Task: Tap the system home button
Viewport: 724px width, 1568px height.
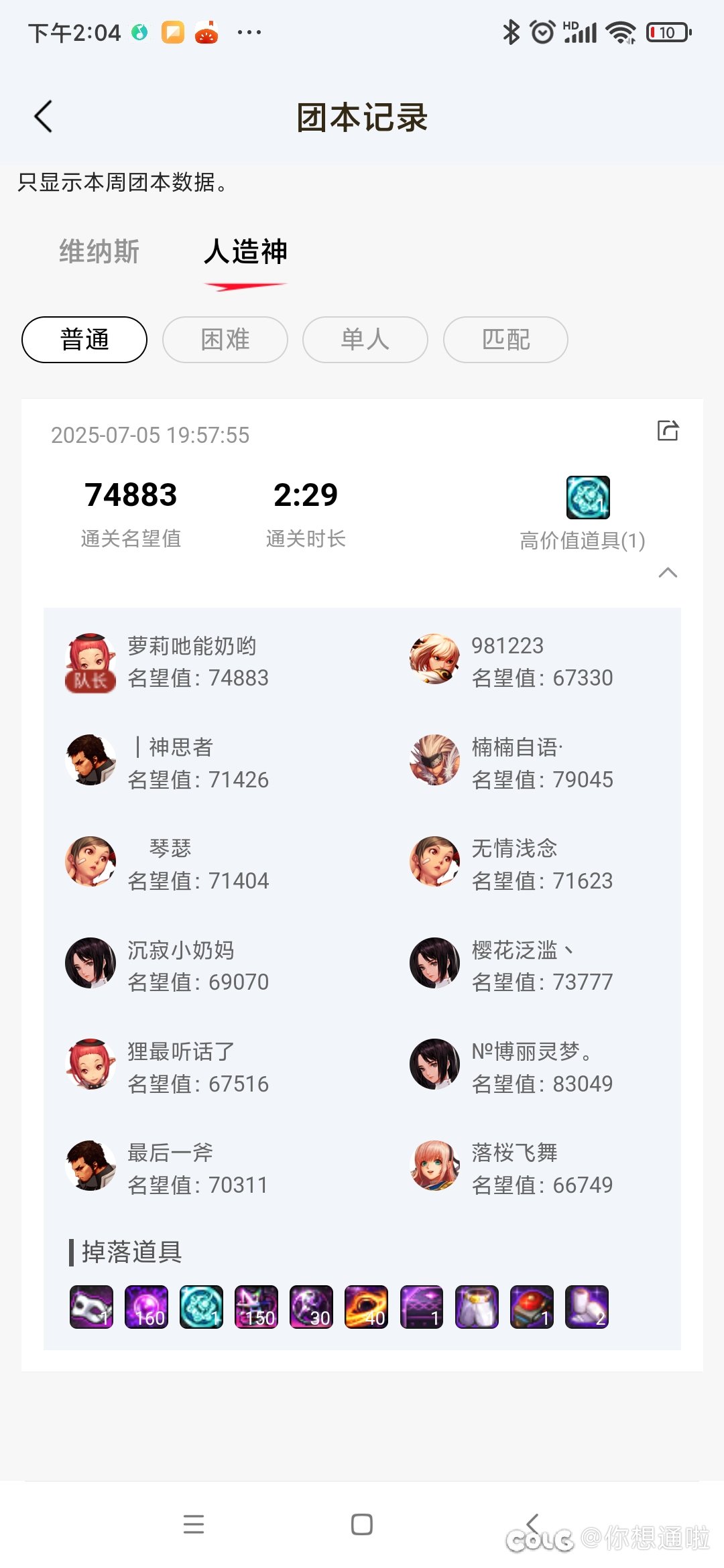Action: pos(362,1524)
